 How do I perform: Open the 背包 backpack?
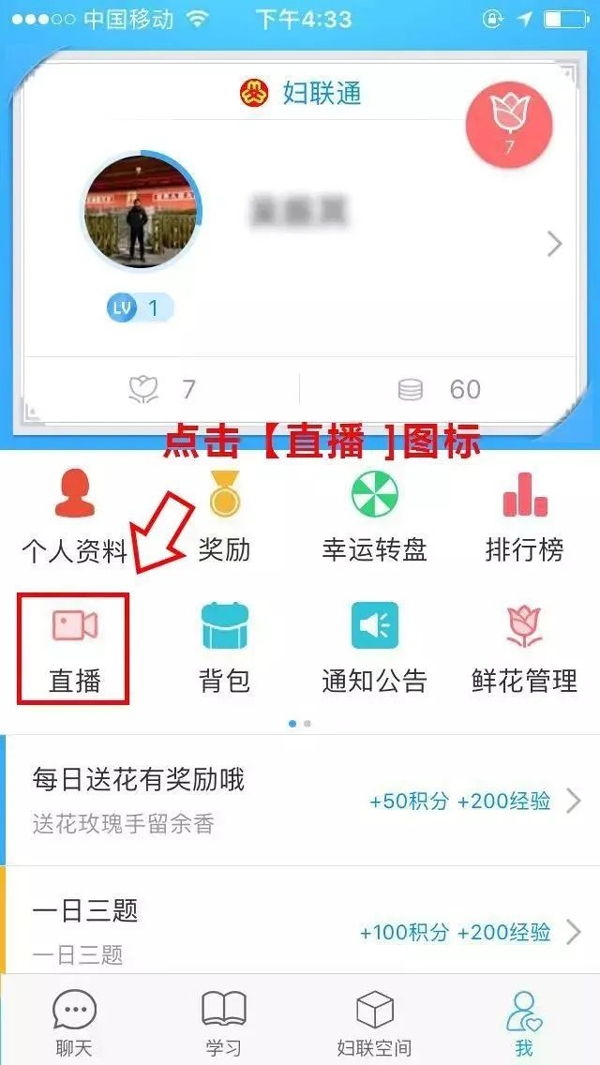point(224,647)
